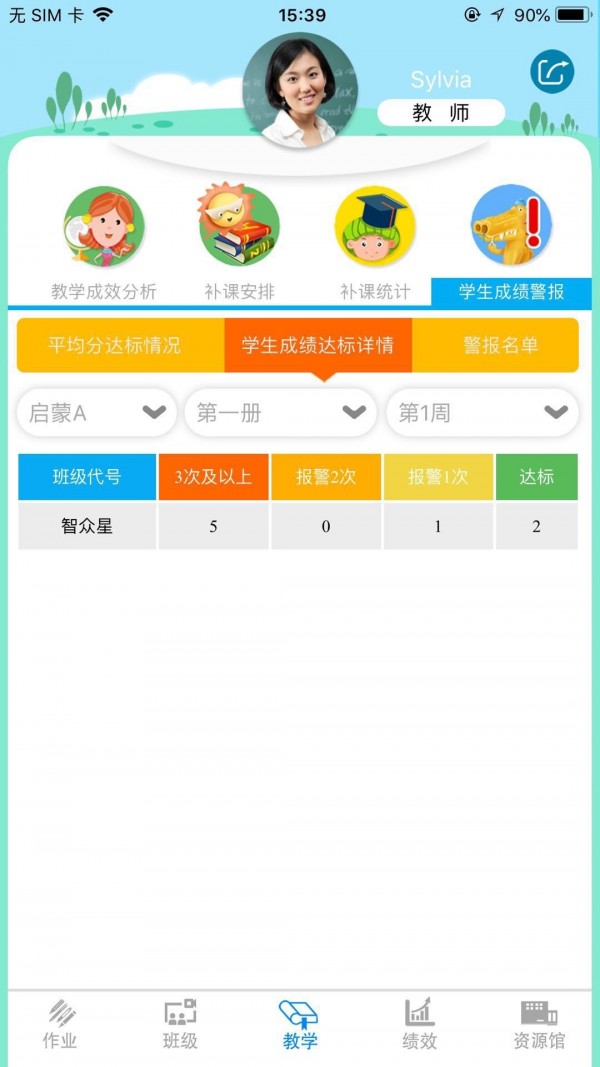Open the 智众星 class row
This screenshot has width=600, height=1067.
click(87, 526)
